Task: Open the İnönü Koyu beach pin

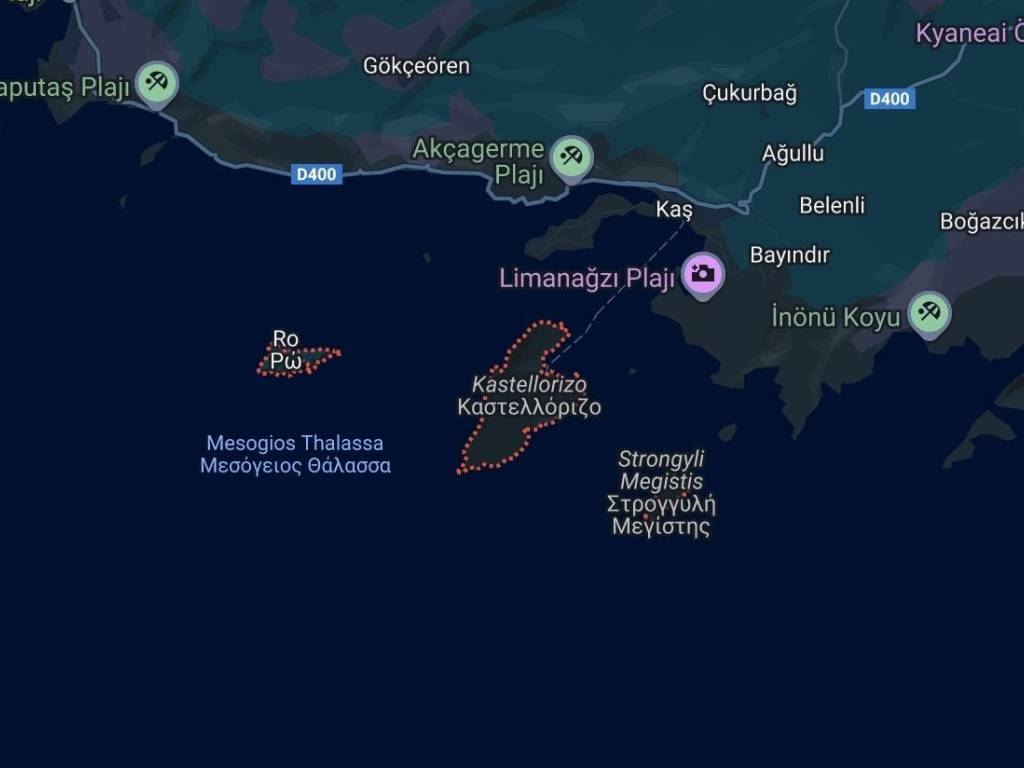Action: 929,313
